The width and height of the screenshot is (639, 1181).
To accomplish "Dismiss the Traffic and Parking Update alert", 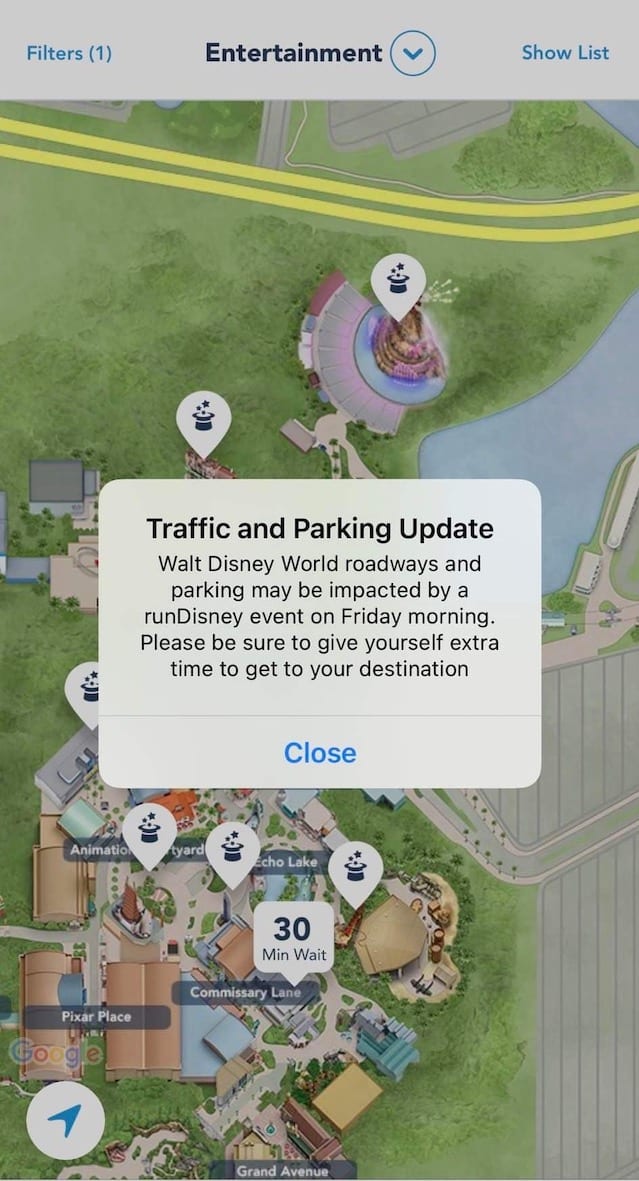I will 320,752.
